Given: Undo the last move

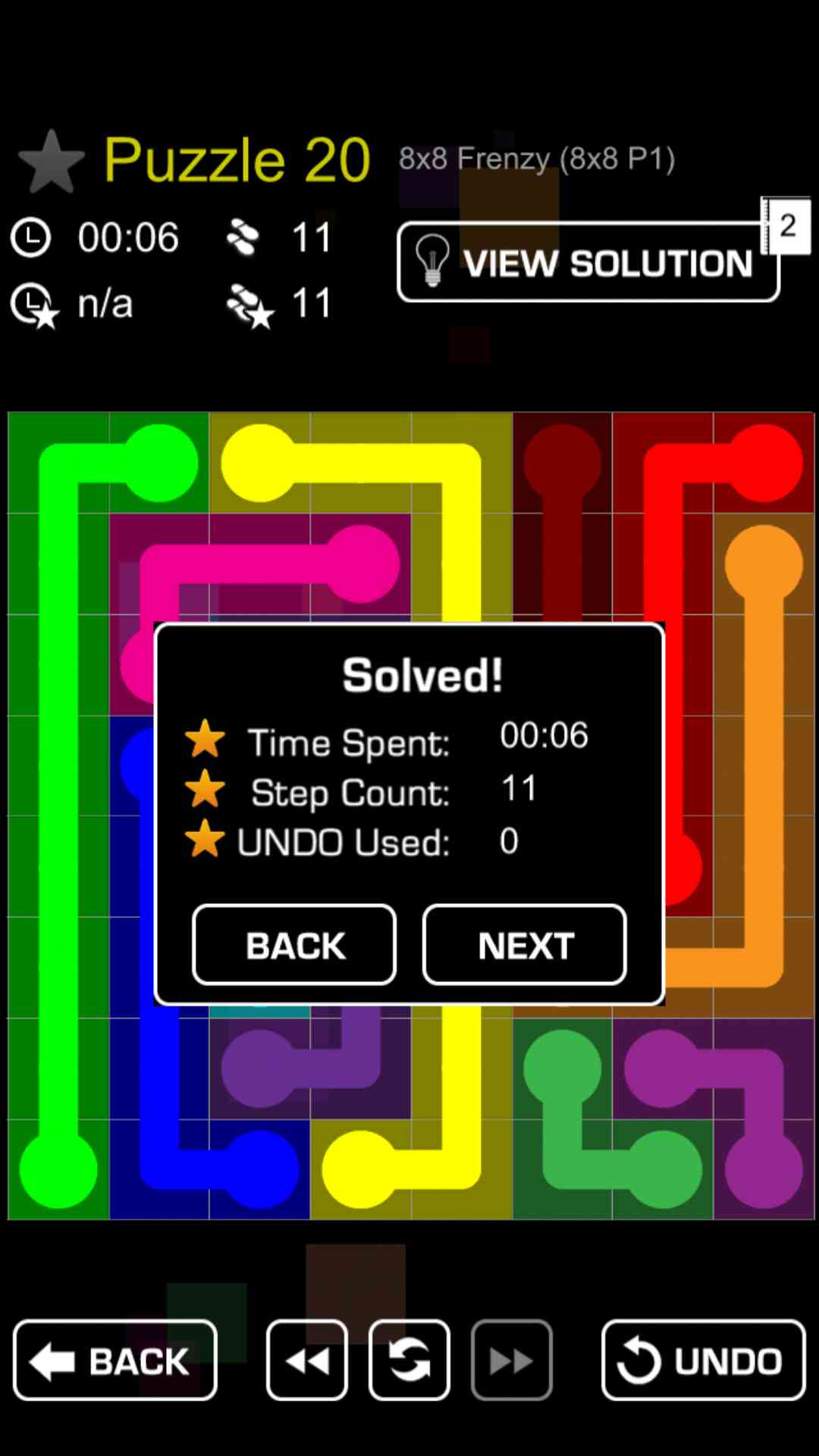Looking at the screenshot, I should [703, 1360].
